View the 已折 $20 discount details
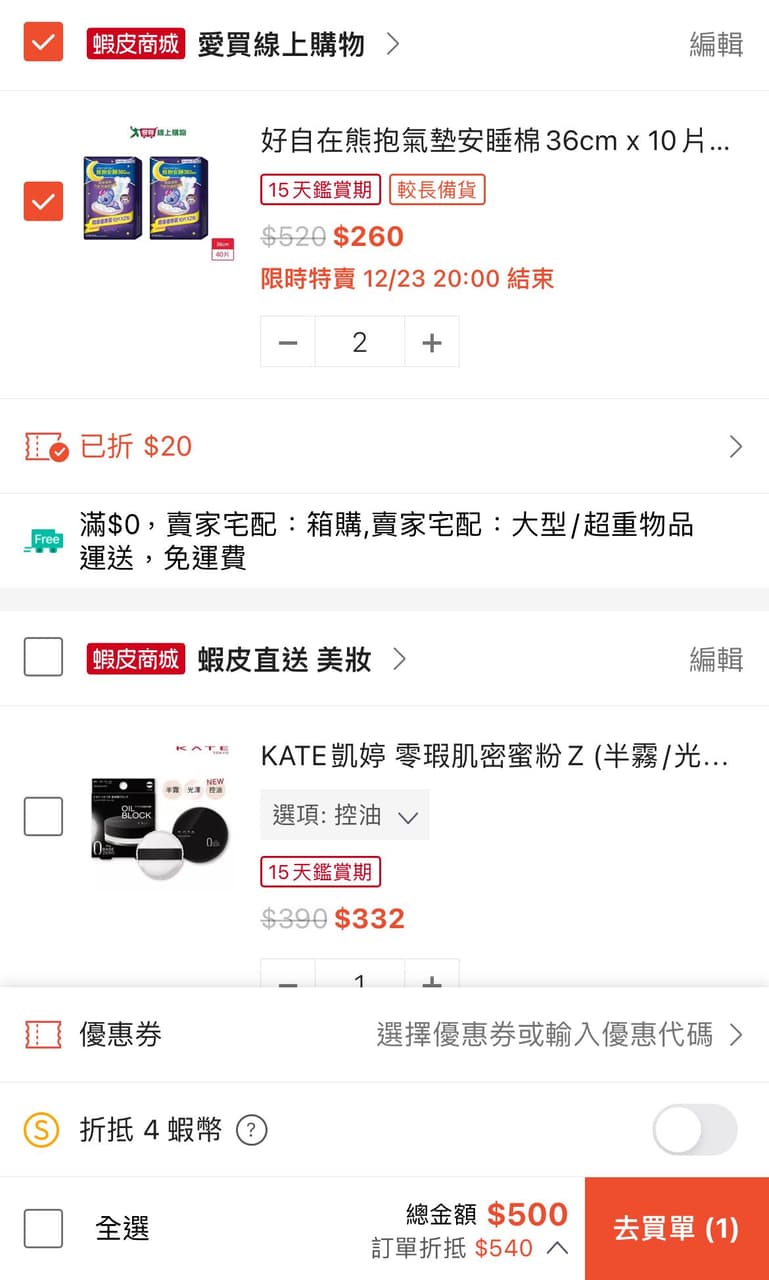 coord(384,447)
